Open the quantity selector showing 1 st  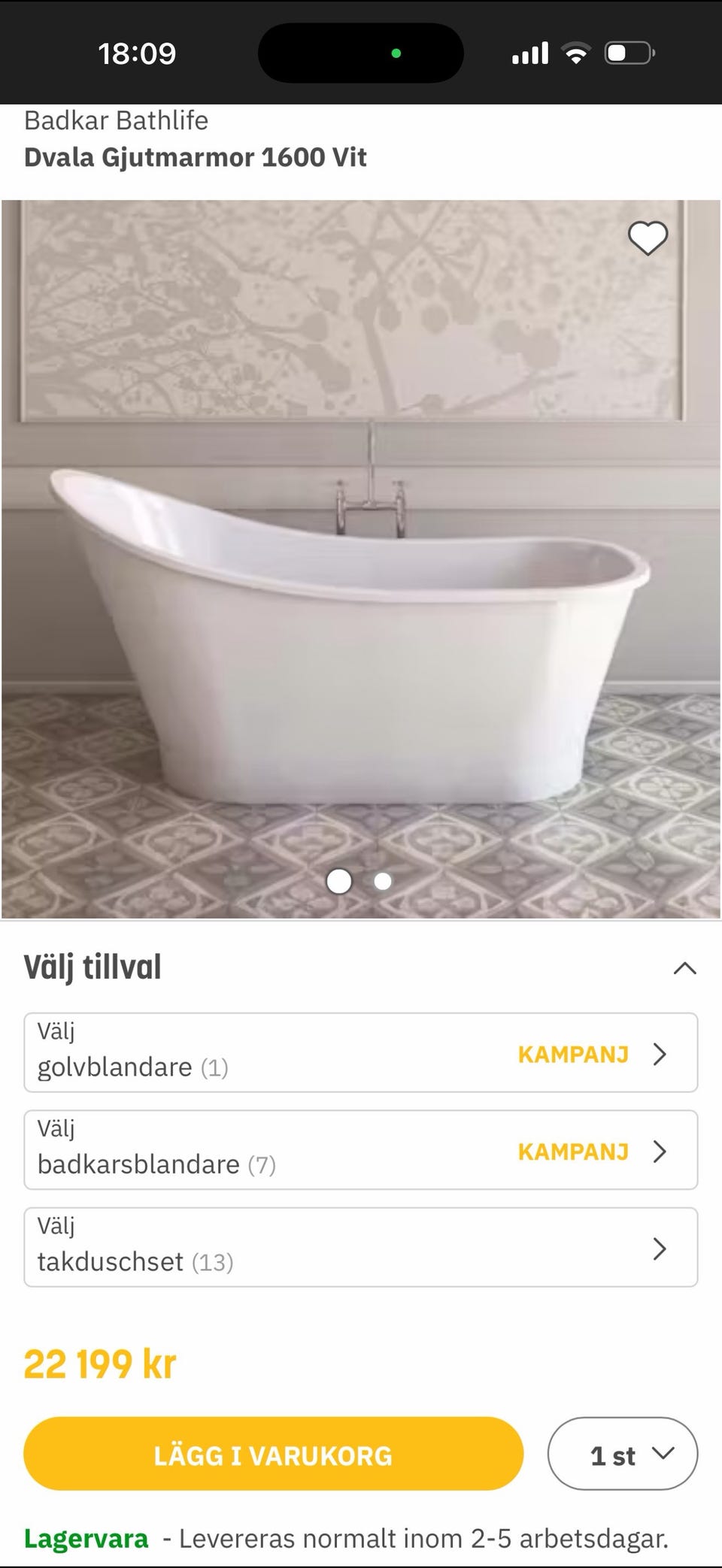click(x=622, y=1454)
